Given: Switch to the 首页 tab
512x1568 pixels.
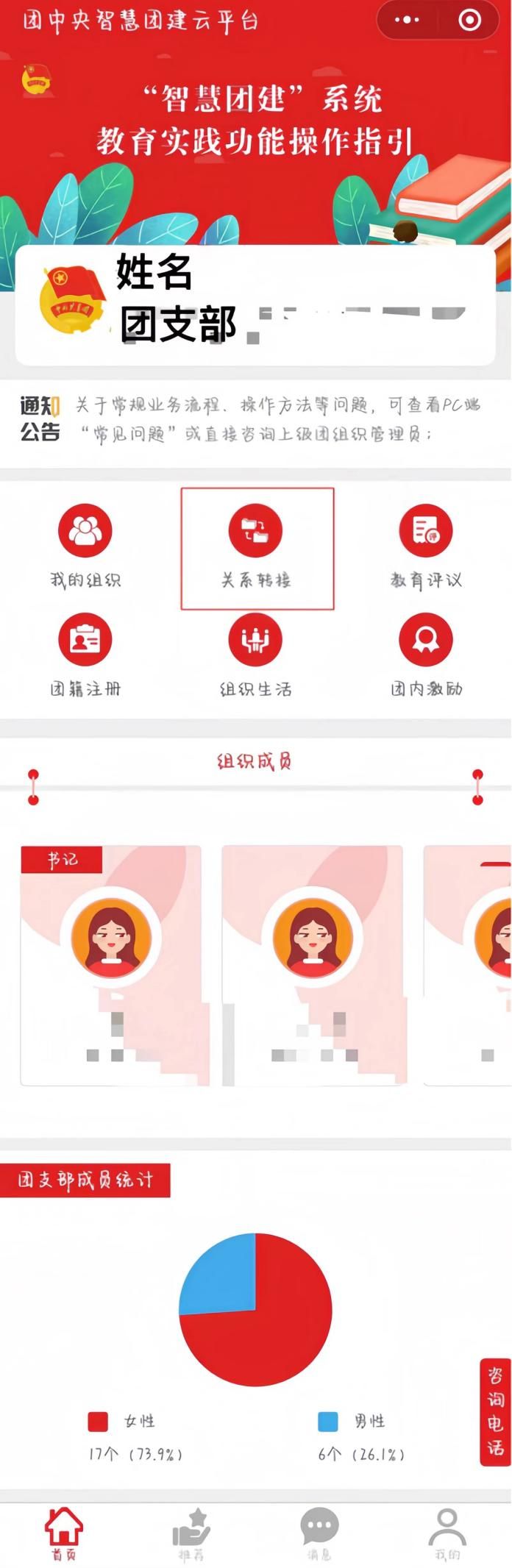Looking at the screenshot, I should pyautogui.click(x=64, y=1533).
